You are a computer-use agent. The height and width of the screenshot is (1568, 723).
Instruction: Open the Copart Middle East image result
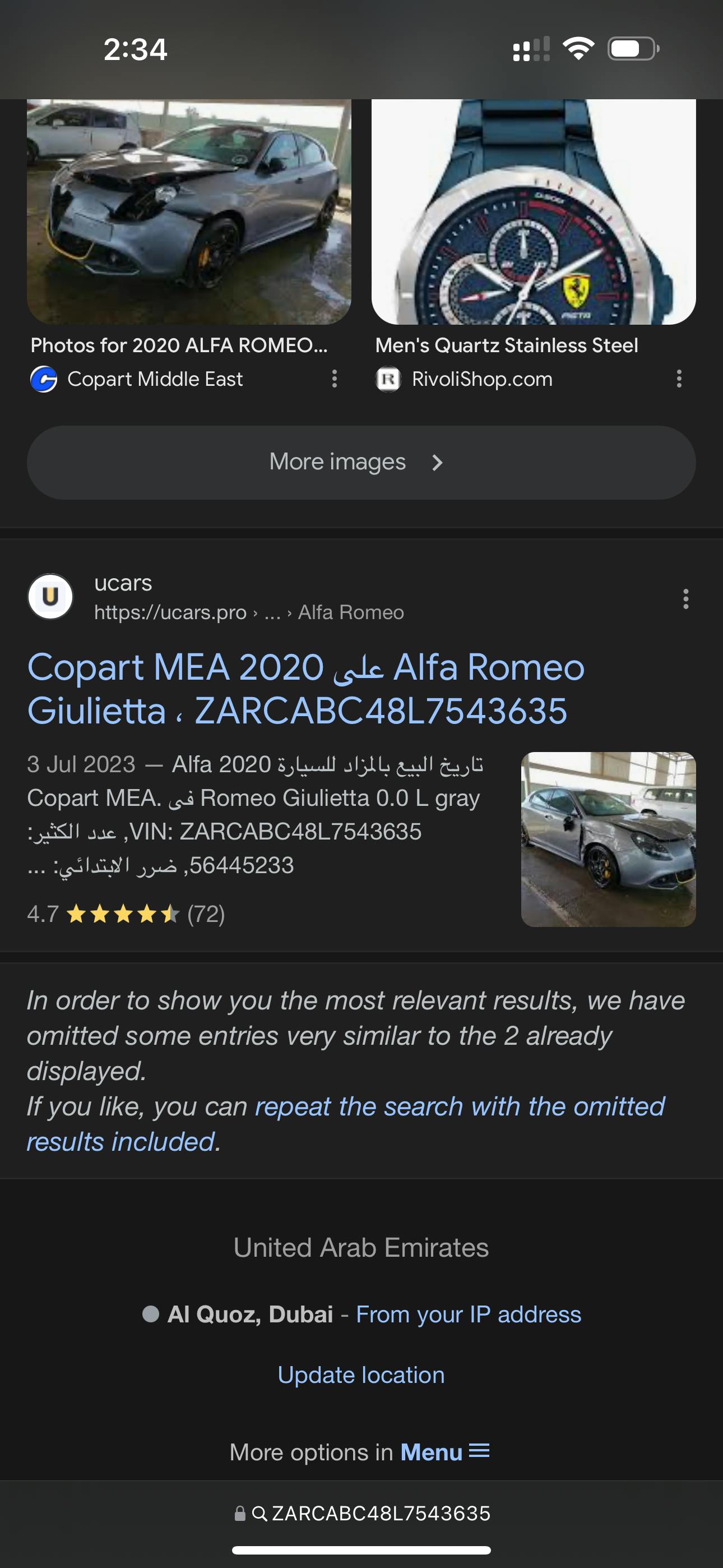pos(189,211)
